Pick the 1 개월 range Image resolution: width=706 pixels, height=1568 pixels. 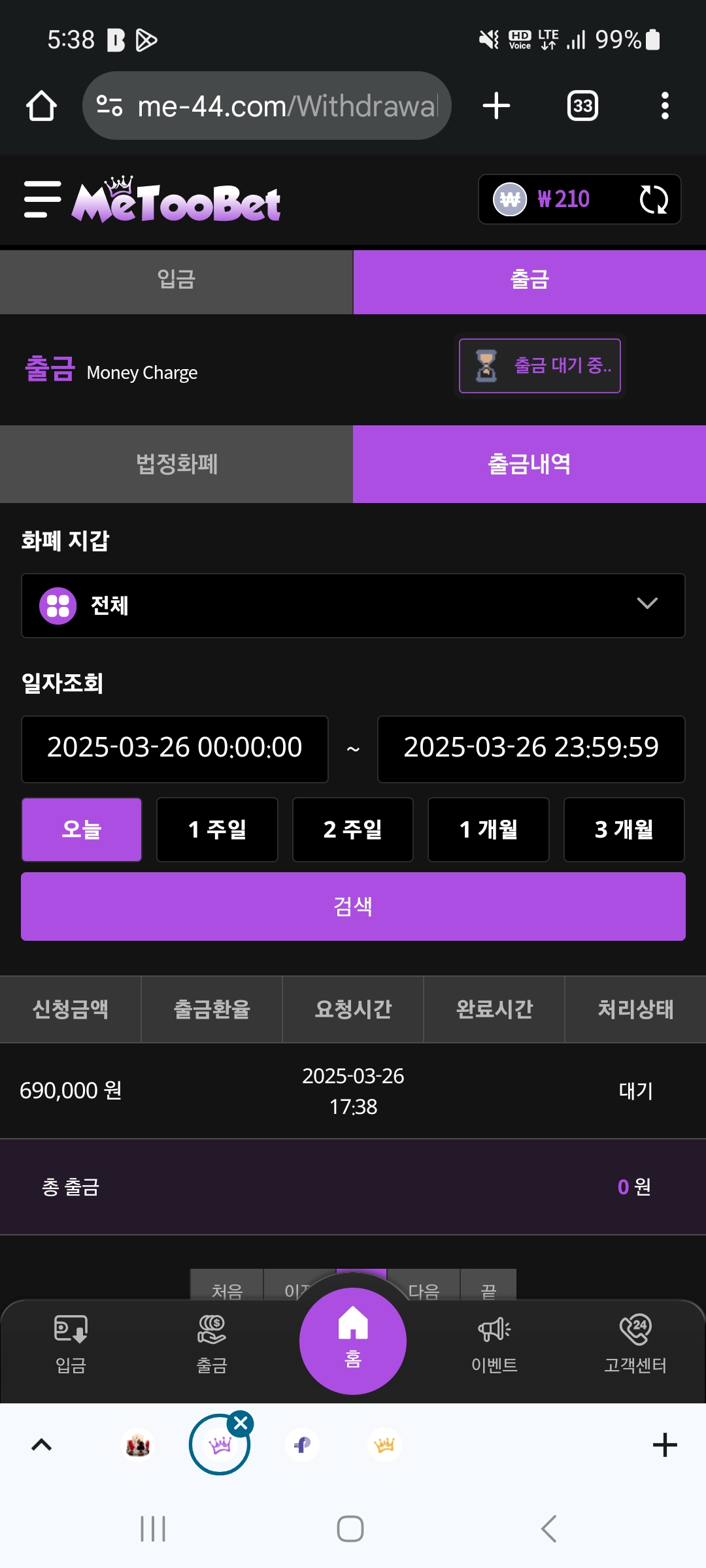[488, 829]
